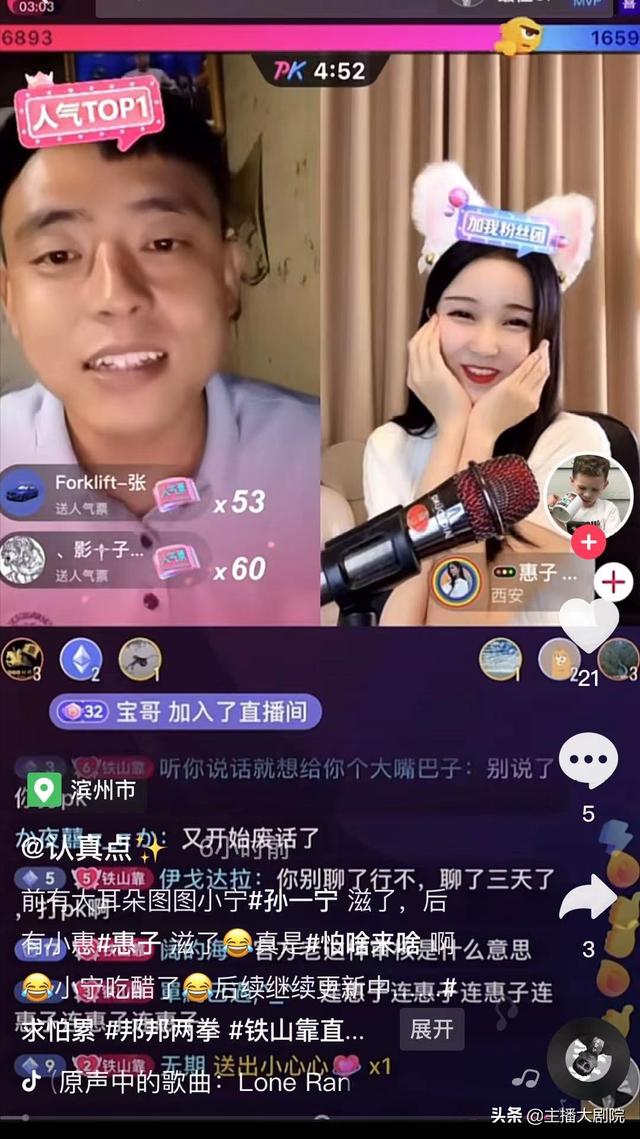
Task: Expand the caption with 展开
Action: point(432,1029)
